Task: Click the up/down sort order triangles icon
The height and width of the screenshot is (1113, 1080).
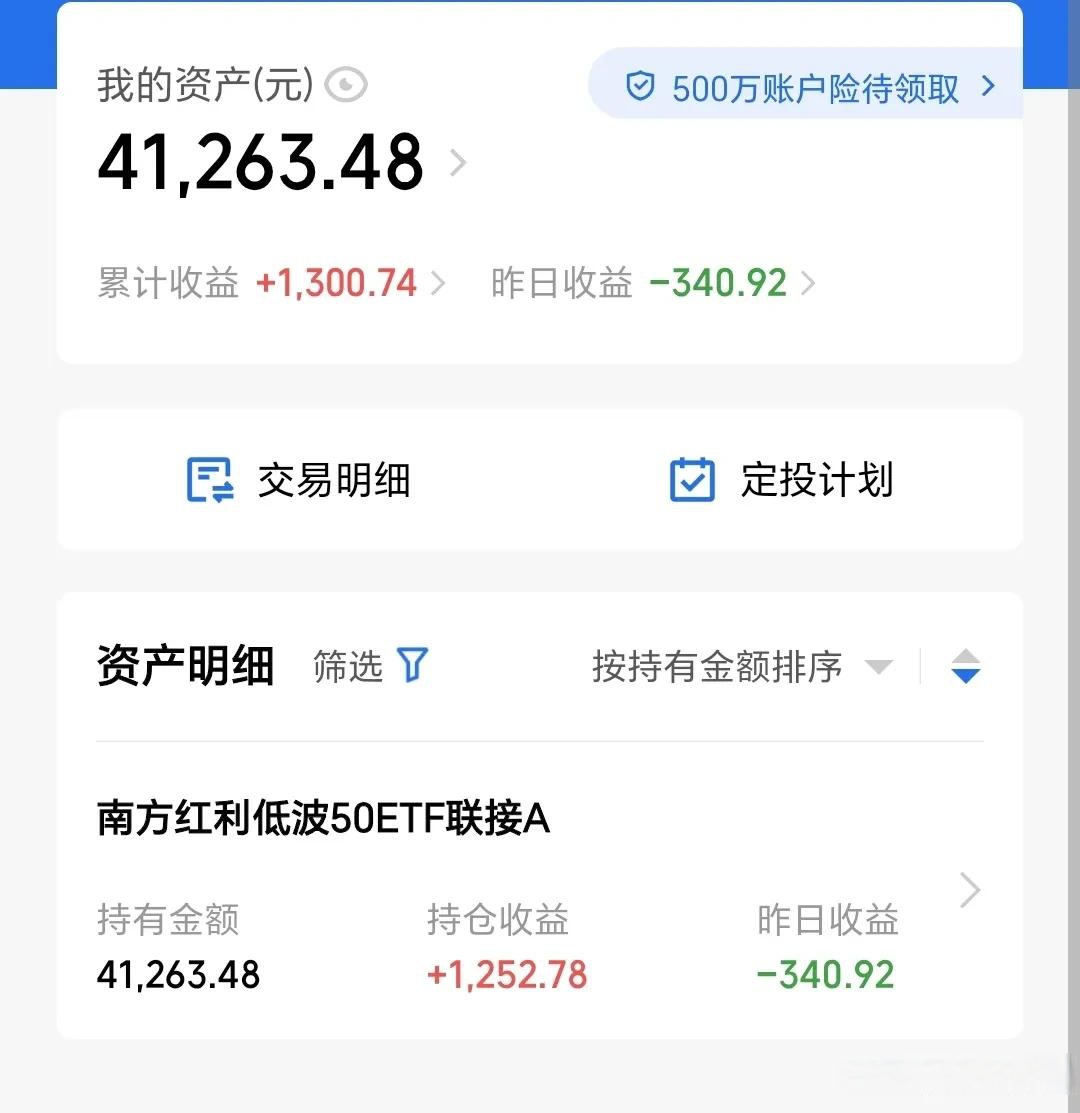Action: click(965, 667)
